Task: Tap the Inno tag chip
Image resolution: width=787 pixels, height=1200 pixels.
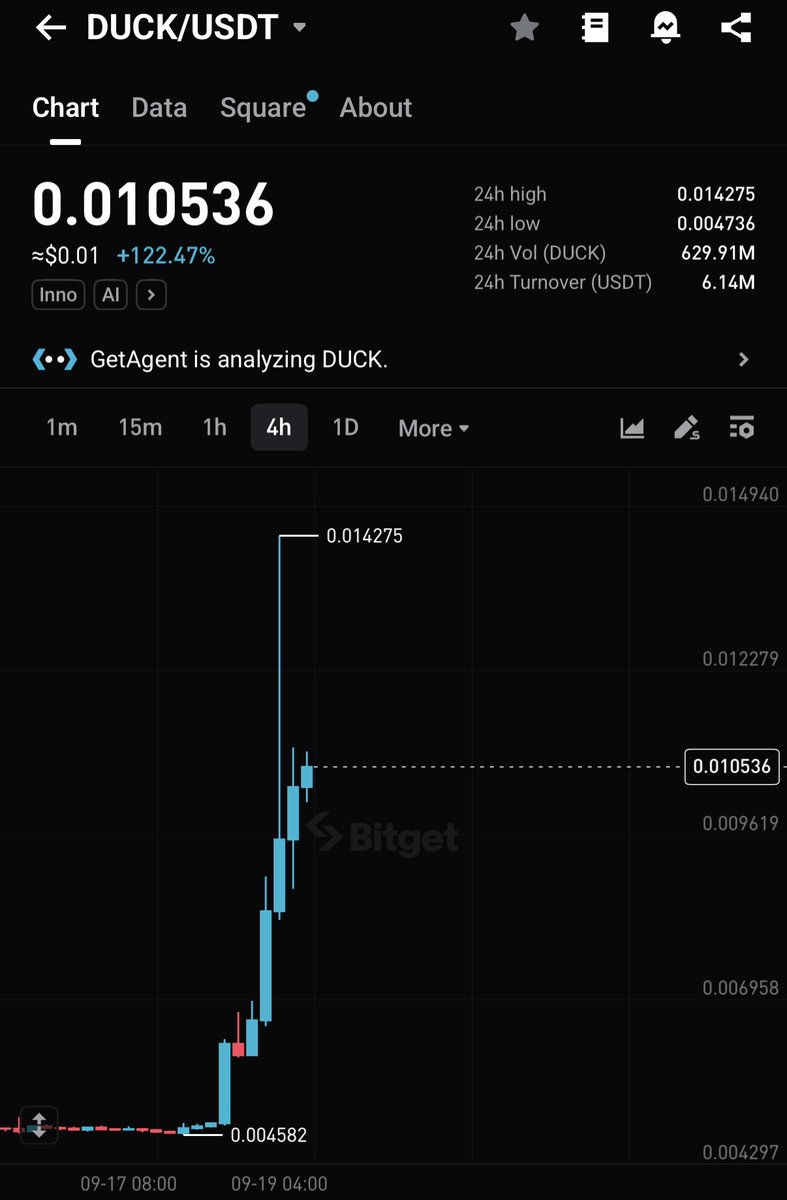Action: [59, 295]
